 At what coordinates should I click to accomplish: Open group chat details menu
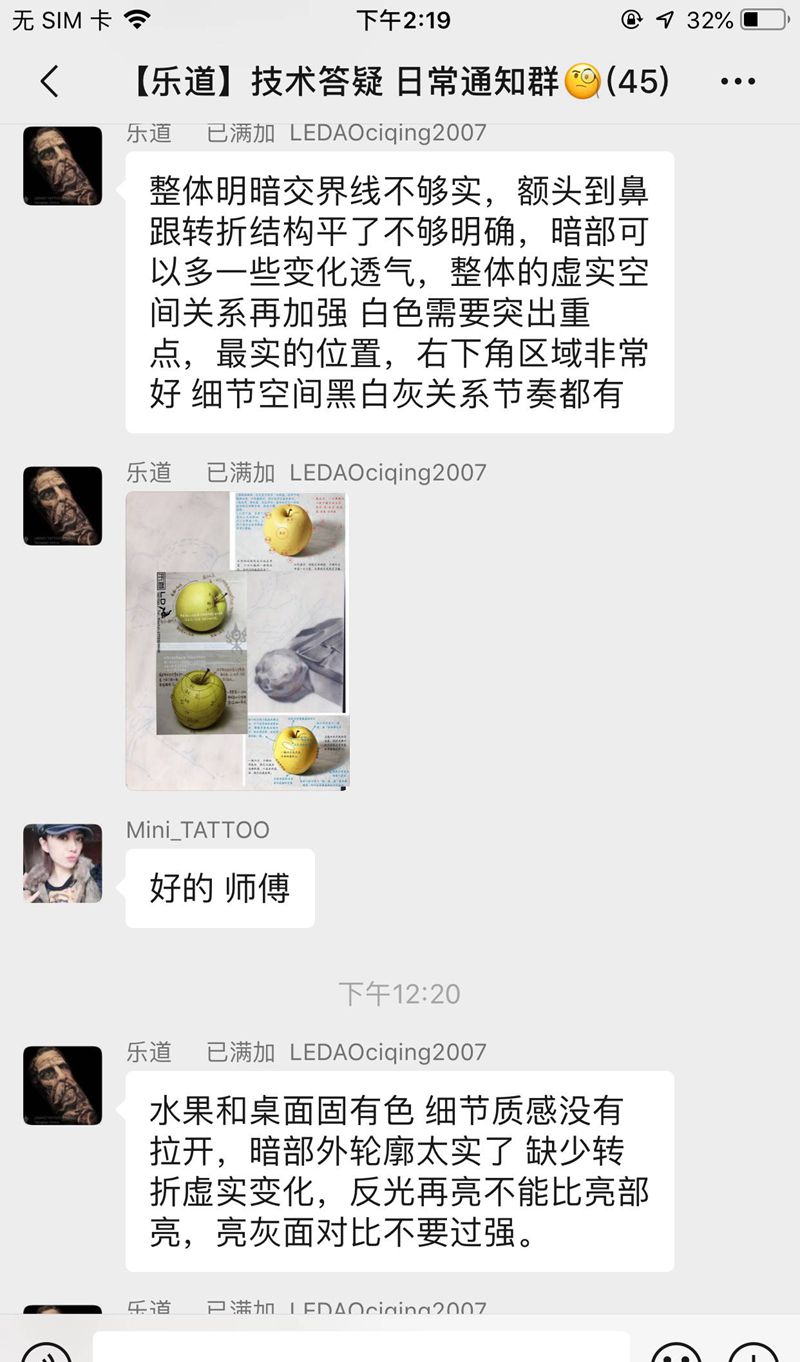(738, 81)
